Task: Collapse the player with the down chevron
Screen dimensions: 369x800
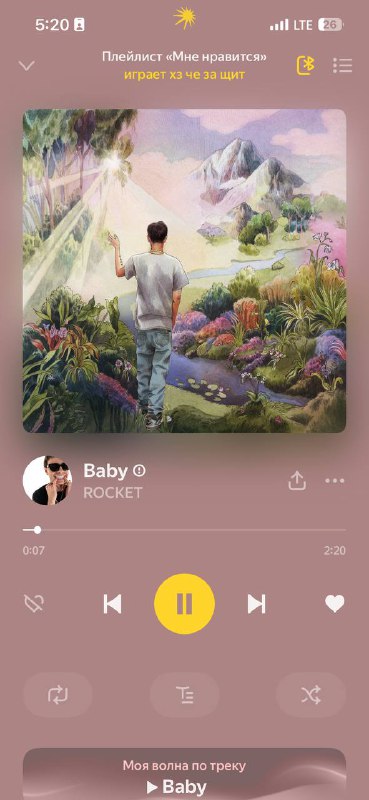Action: tap(26, 66)
